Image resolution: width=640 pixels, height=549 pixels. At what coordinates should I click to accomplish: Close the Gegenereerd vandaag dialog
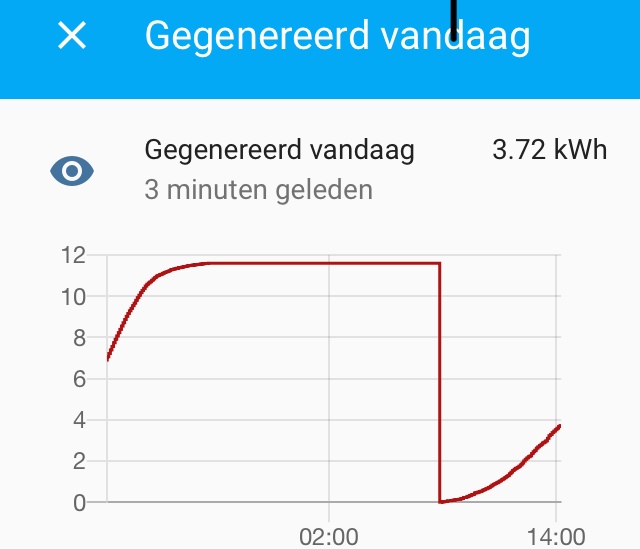tap(72, 36)
